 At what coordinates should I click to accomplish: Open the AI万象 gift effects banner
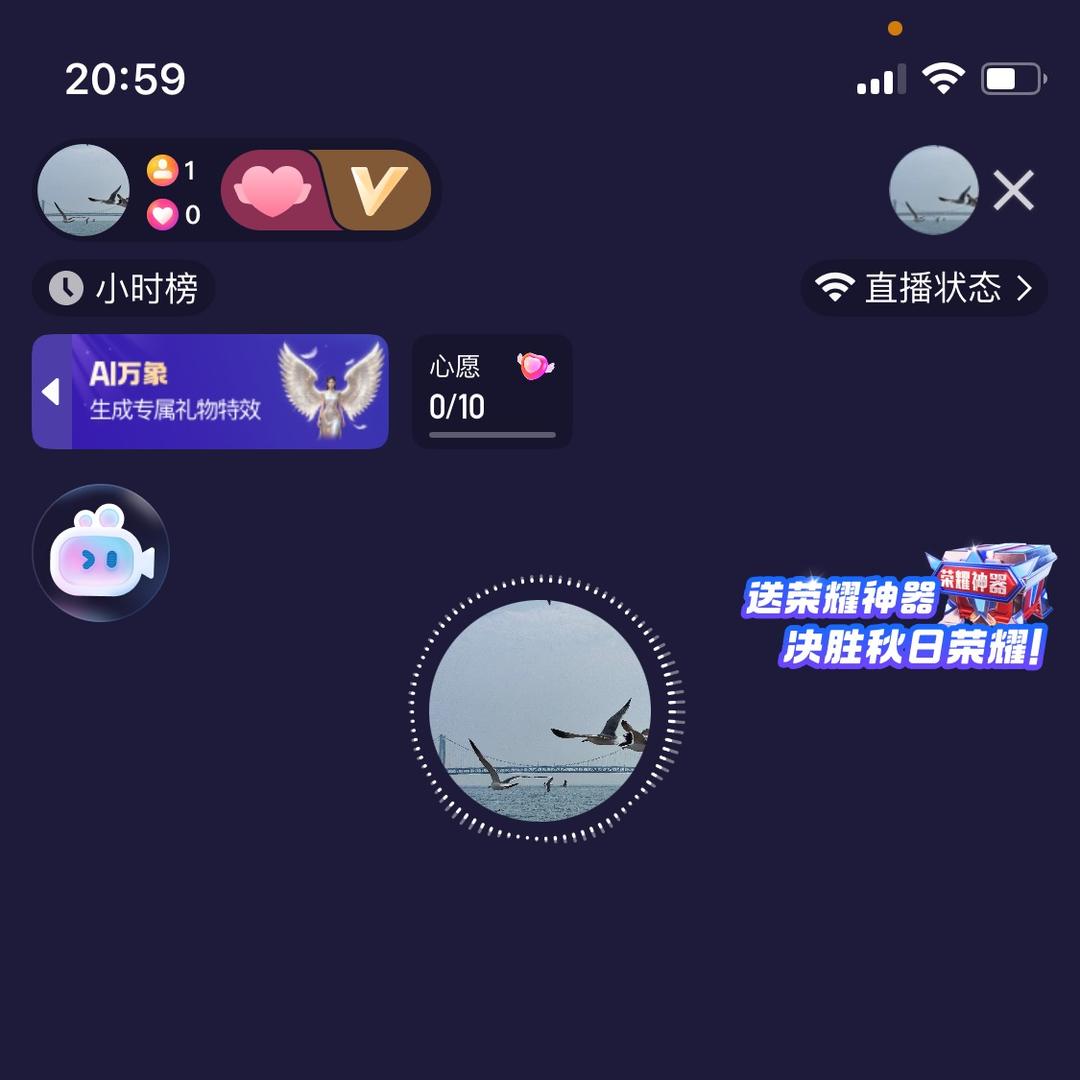pos(230,391)
